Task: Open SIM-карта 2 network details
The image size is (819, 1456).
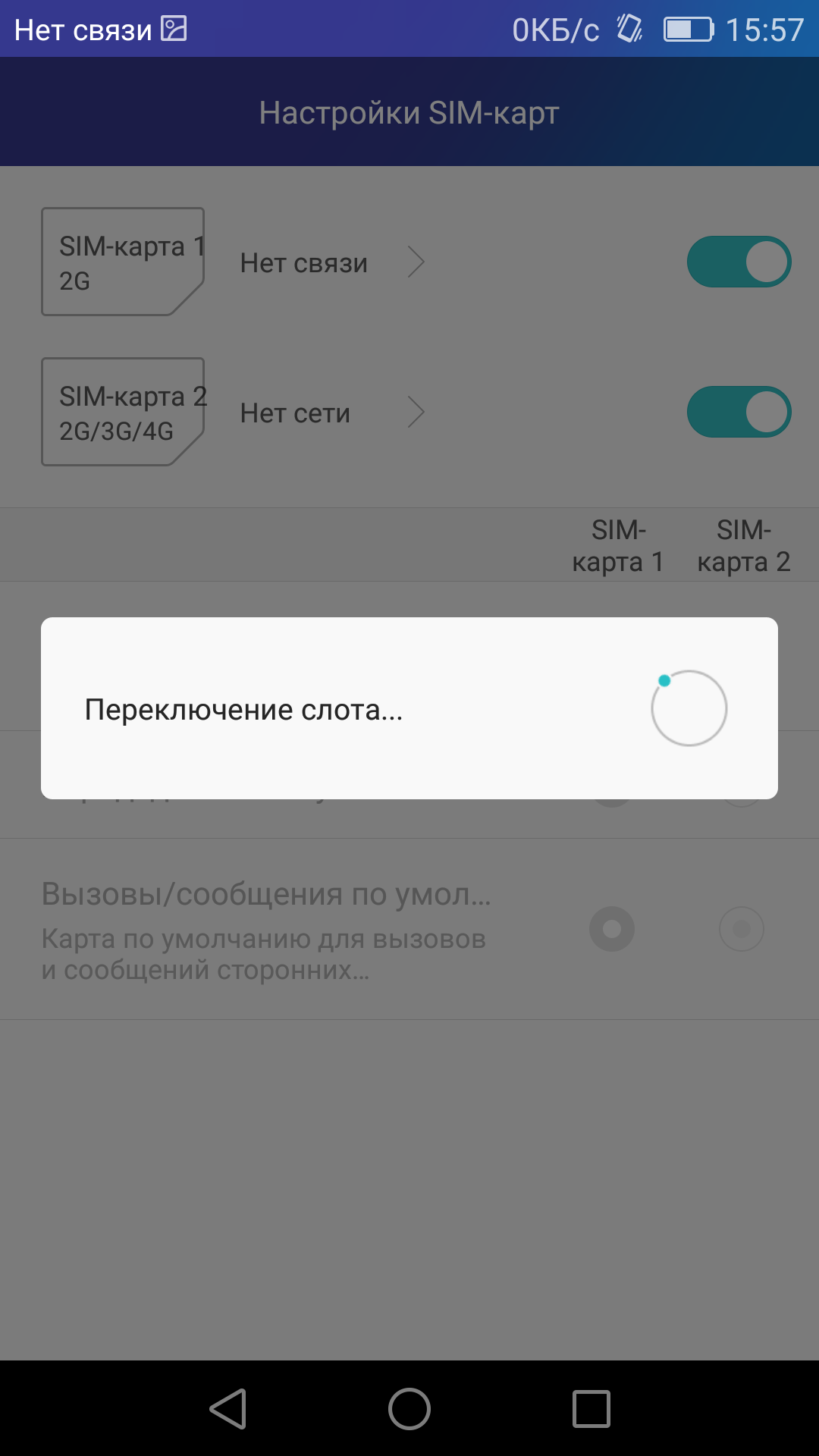Action: tap(332, 413)
